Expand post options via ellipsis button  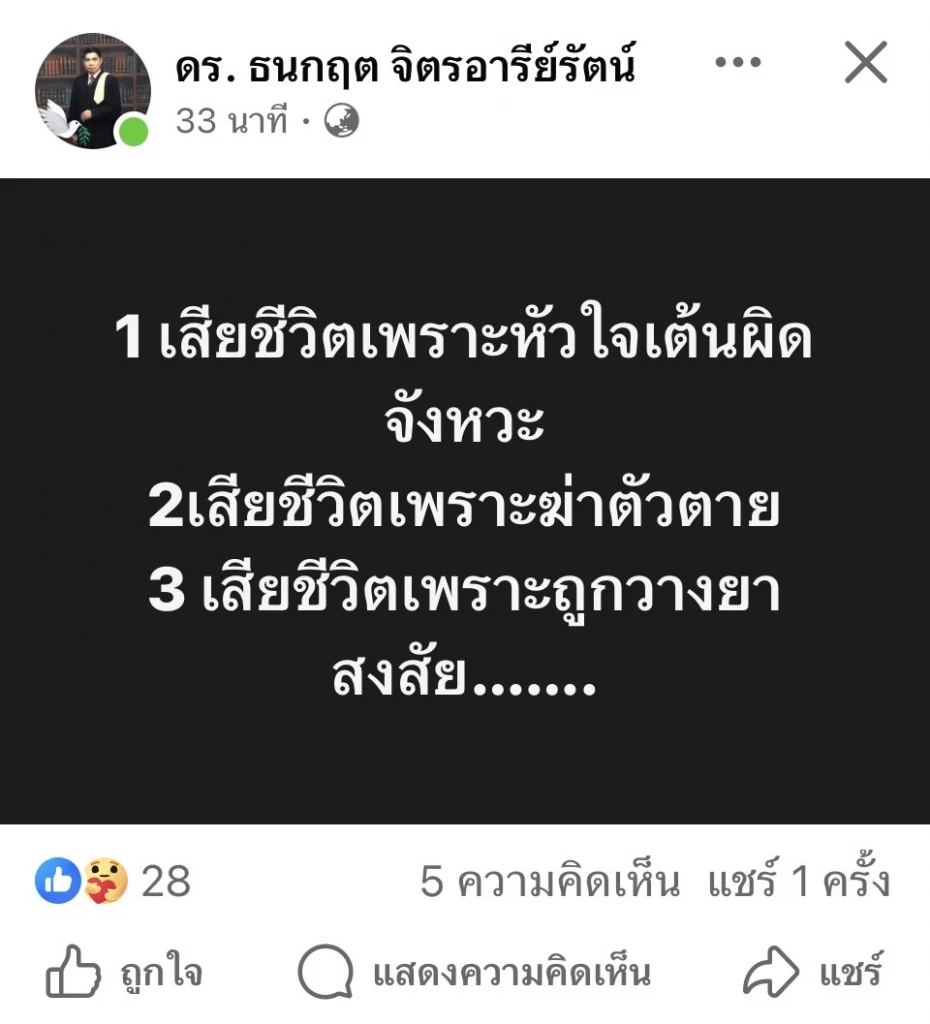pos(736,62)
